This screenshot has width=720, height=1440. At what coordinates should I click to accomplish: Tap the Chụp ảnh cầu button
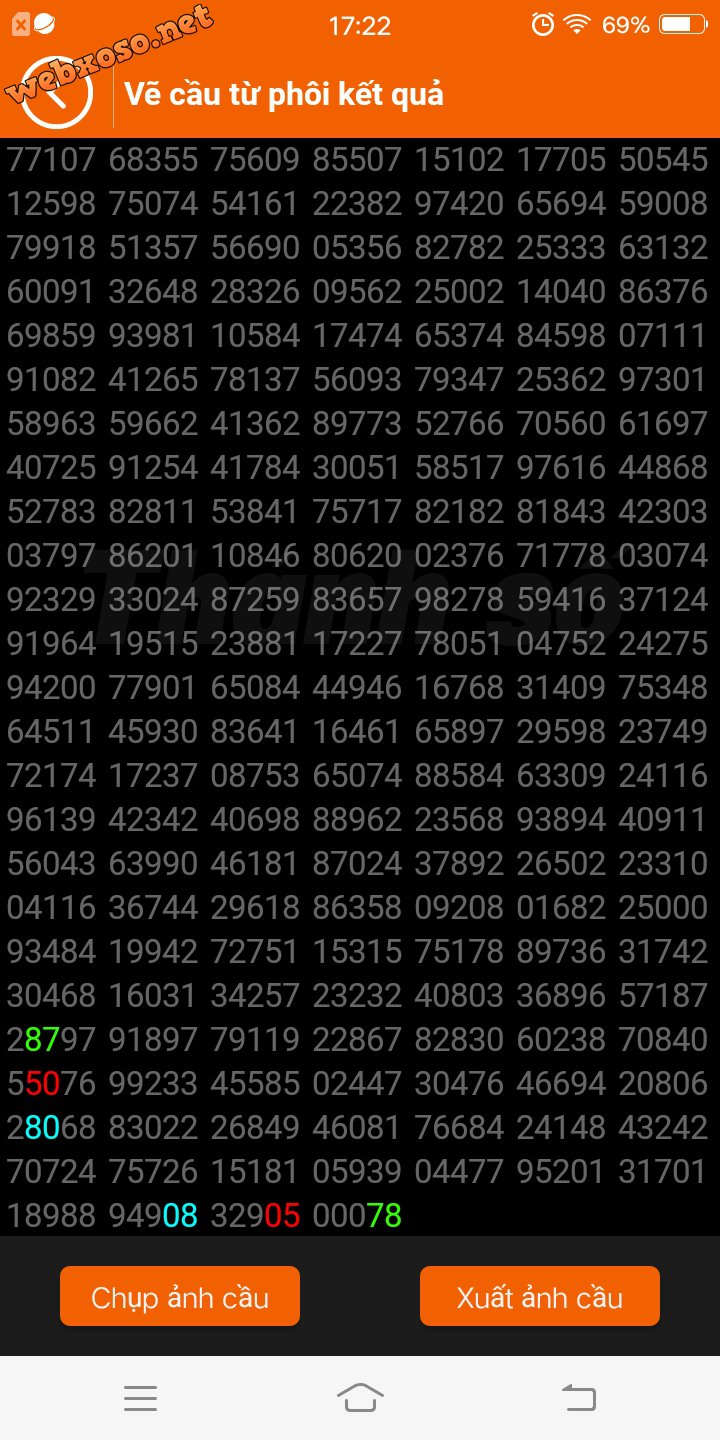point(180,1296)
